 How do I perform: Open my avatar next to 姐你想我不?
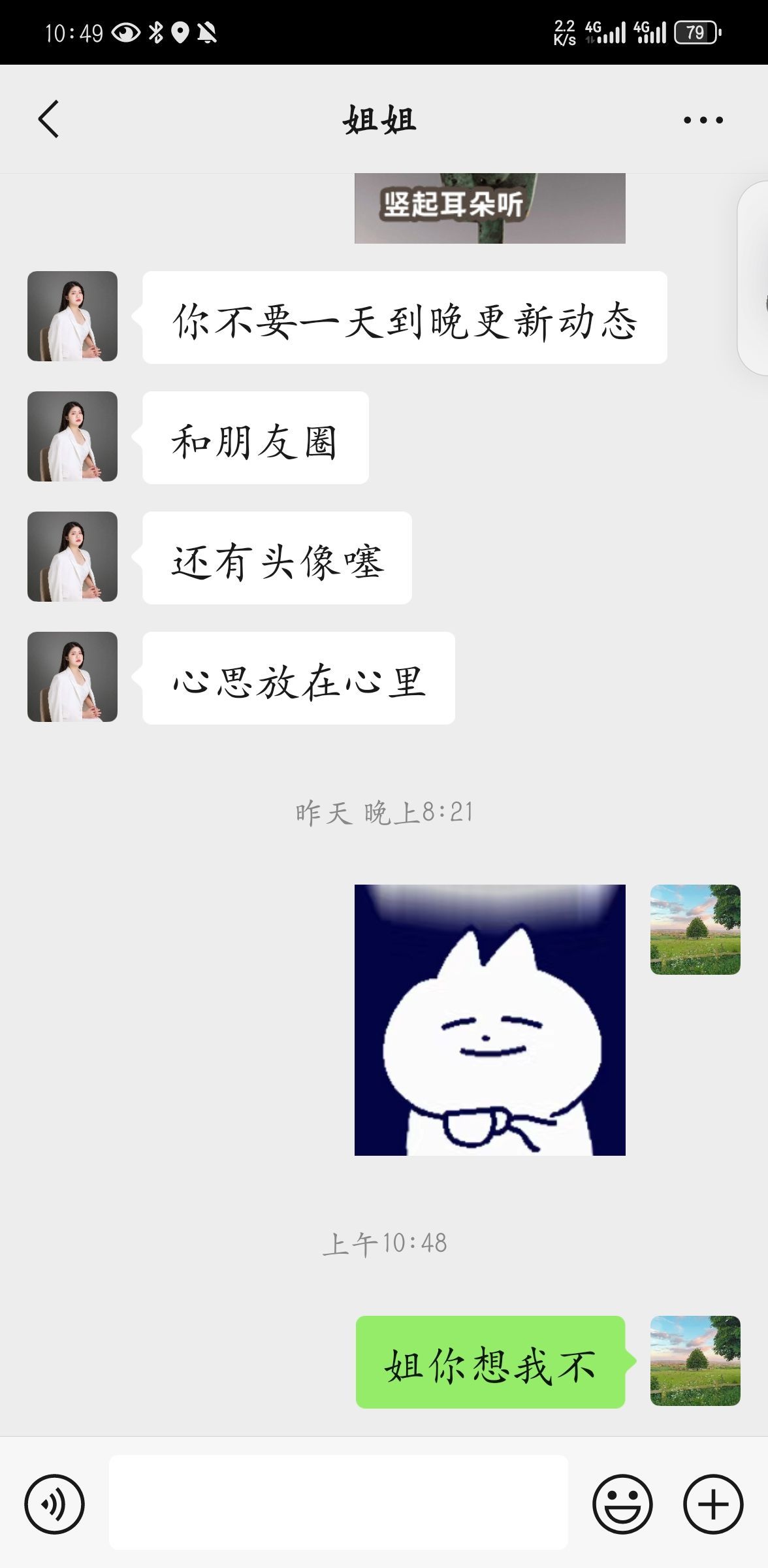(x=695, y=1361)
